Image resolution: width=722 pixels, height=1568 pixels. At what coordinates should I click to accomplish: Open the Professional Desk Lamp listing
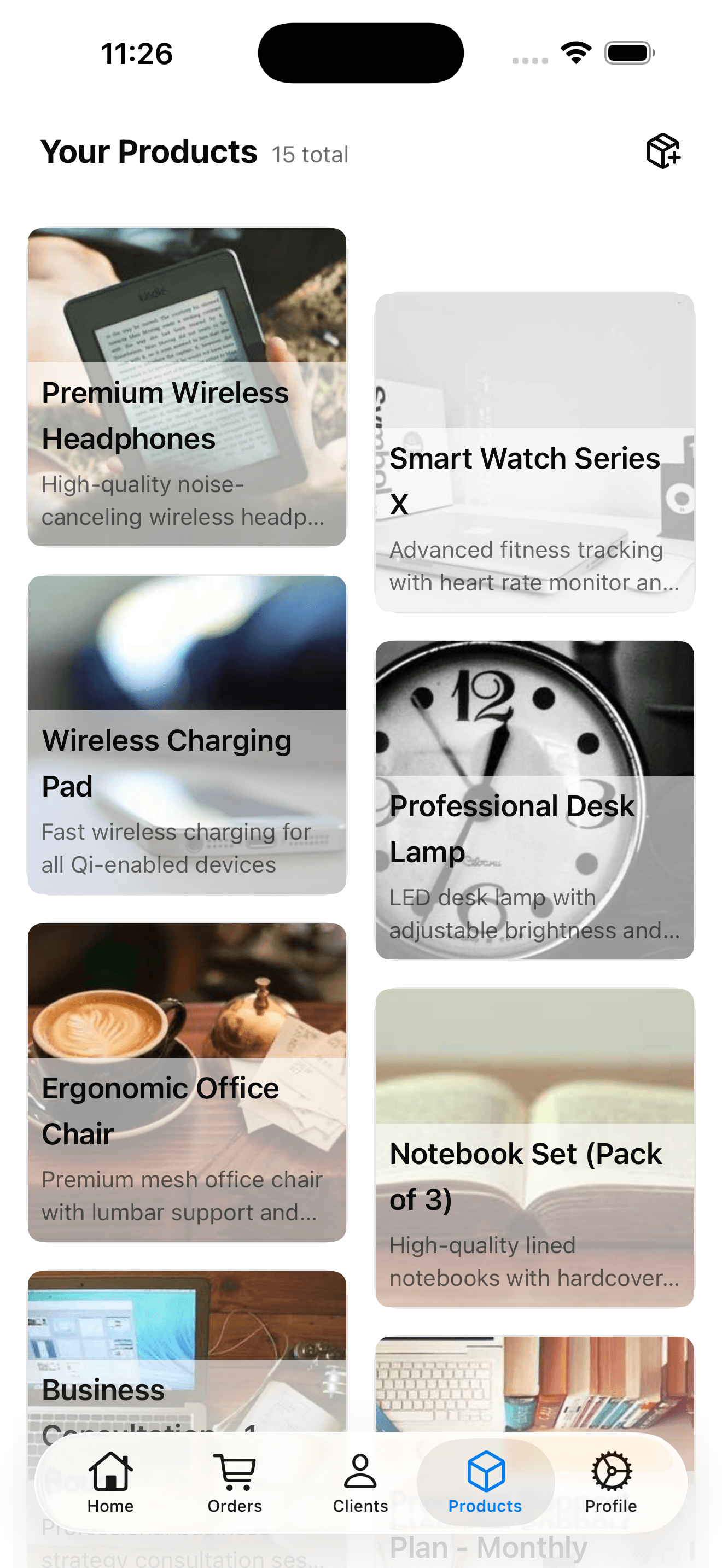(535, 800)
